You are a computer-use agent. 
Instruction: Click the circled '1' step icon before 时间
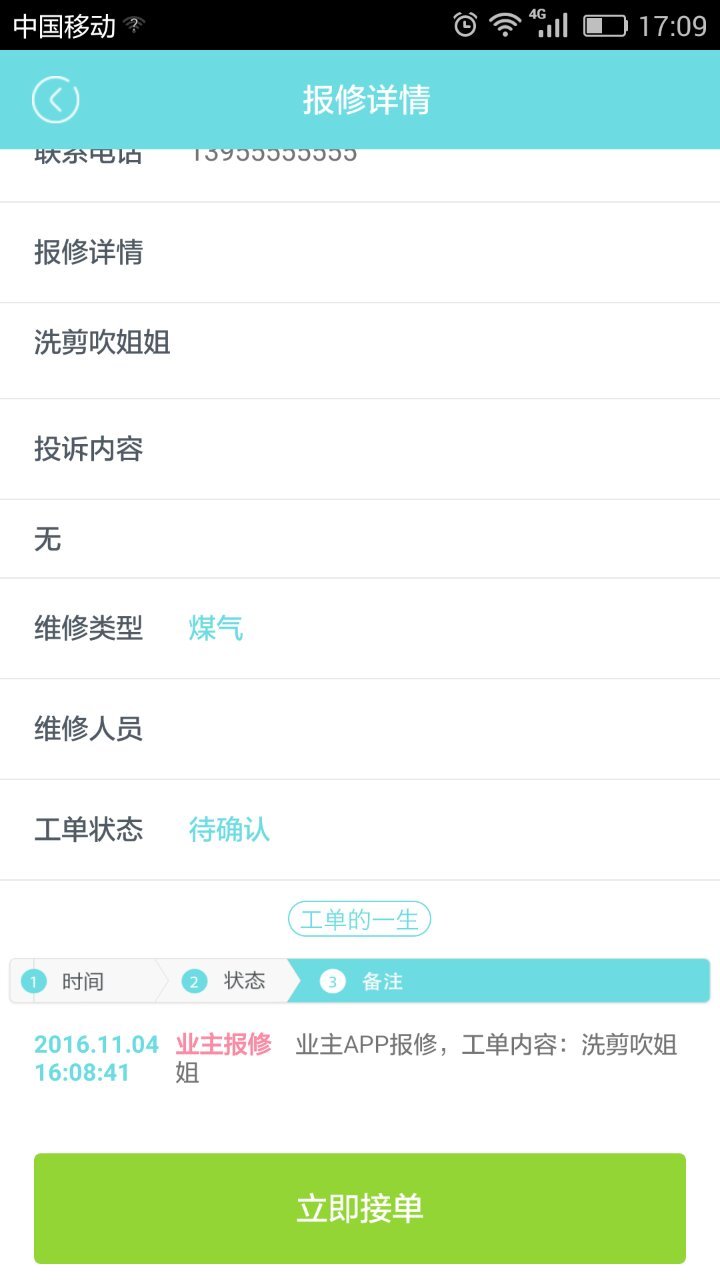point(35,981)
